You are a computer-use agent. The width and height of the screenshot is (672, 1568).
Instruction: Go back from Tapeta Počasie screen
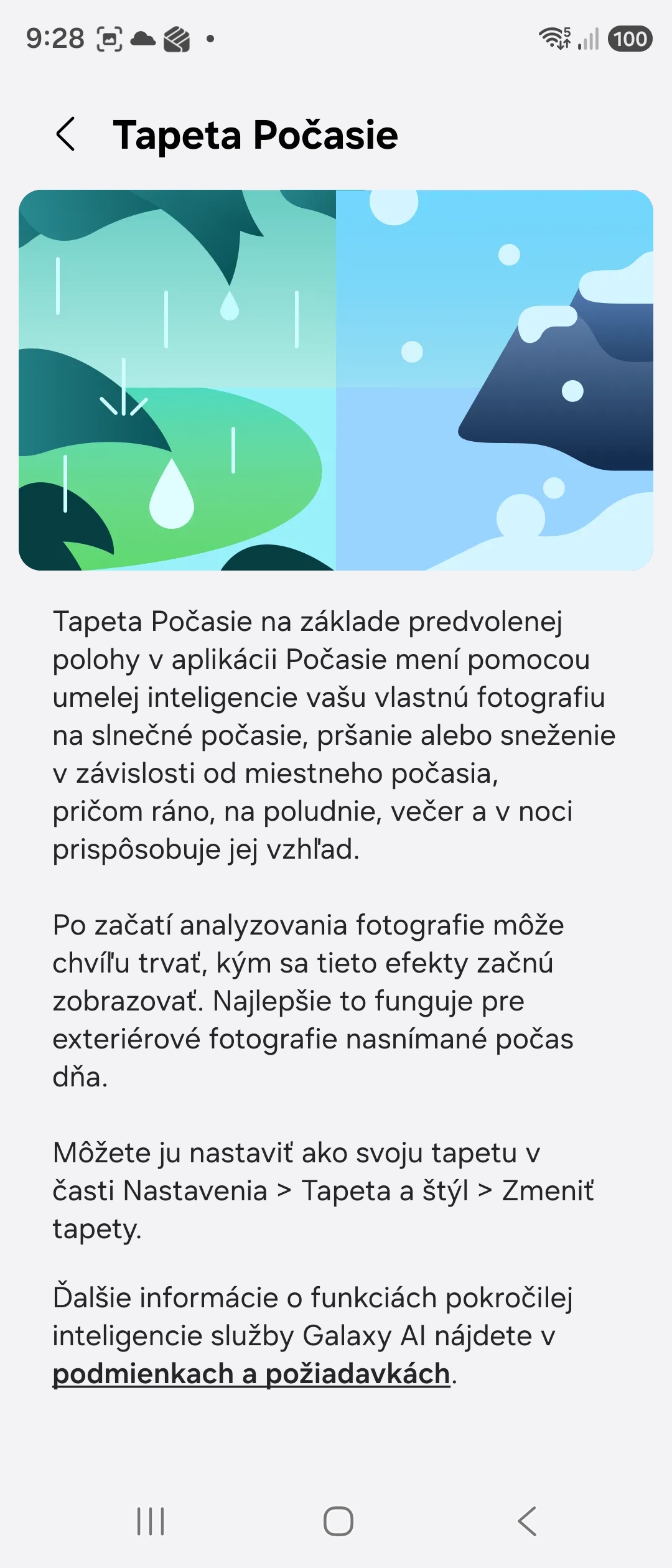pos(65,134)
